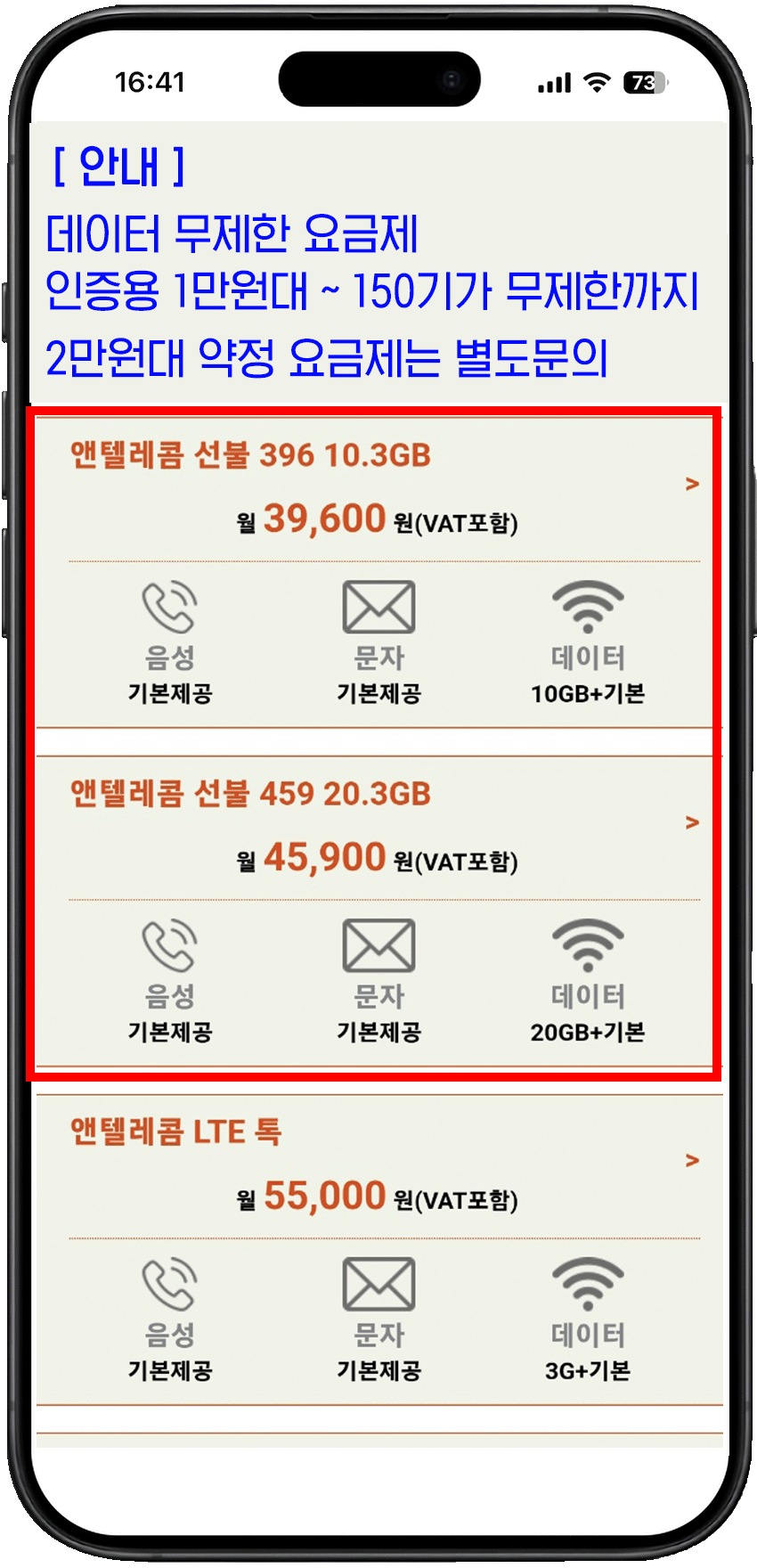This screenshot has width=757, height=1568.
Task: Open details arrow for 앤텔레콤 선불 459 plan
Action: click(694, 824)
